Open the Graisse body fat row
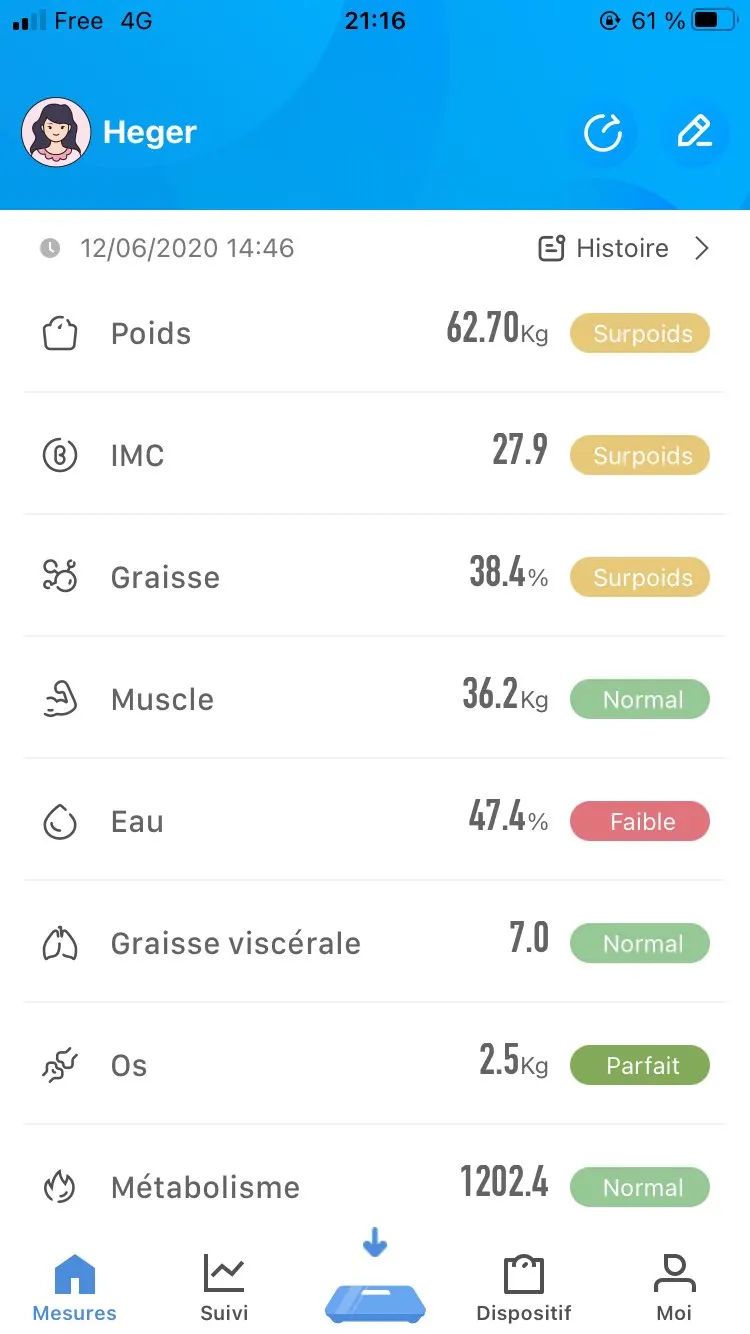The image size is (750, 1334). [x=375, y=577]
